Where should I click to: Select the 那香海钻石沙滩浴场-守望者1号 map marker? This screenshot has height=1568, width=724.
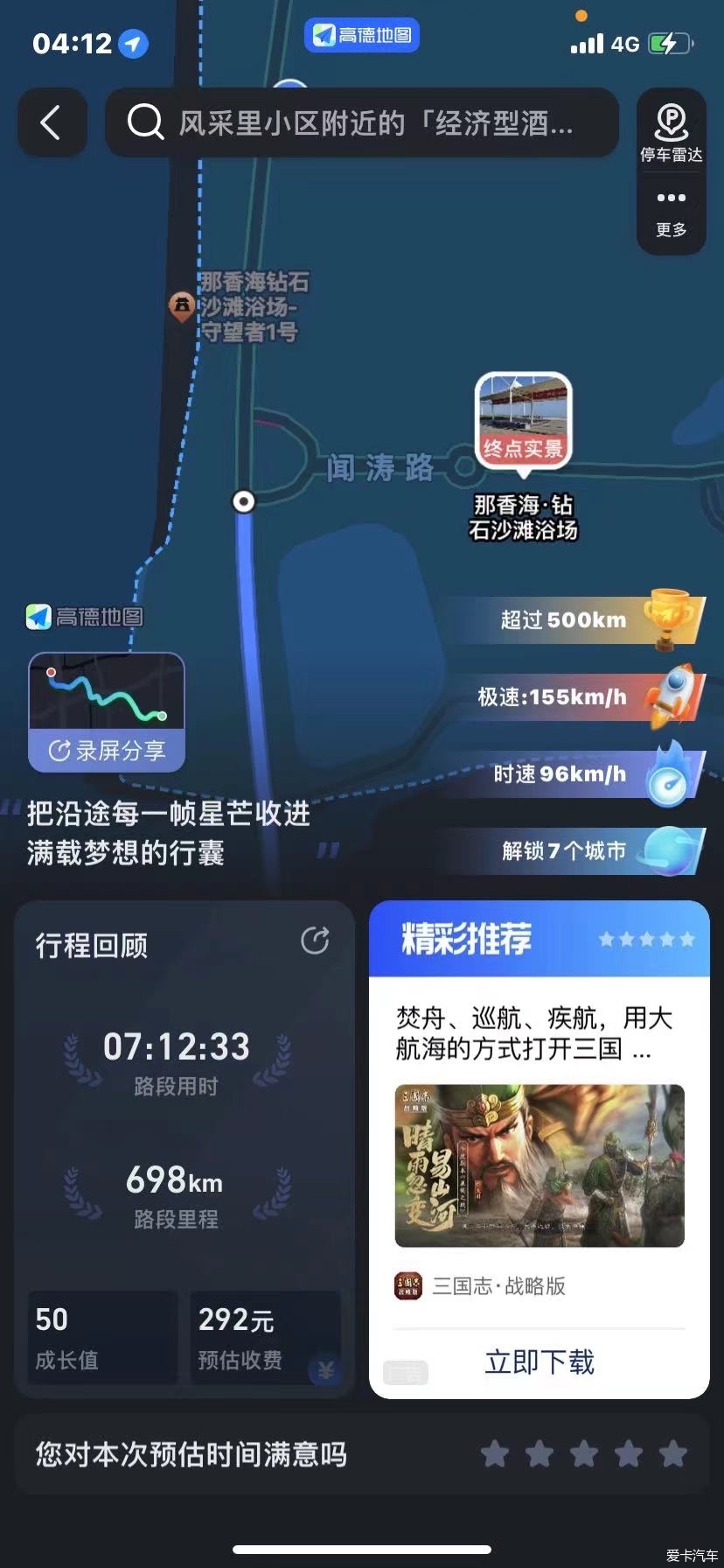[x=182, y=306]
